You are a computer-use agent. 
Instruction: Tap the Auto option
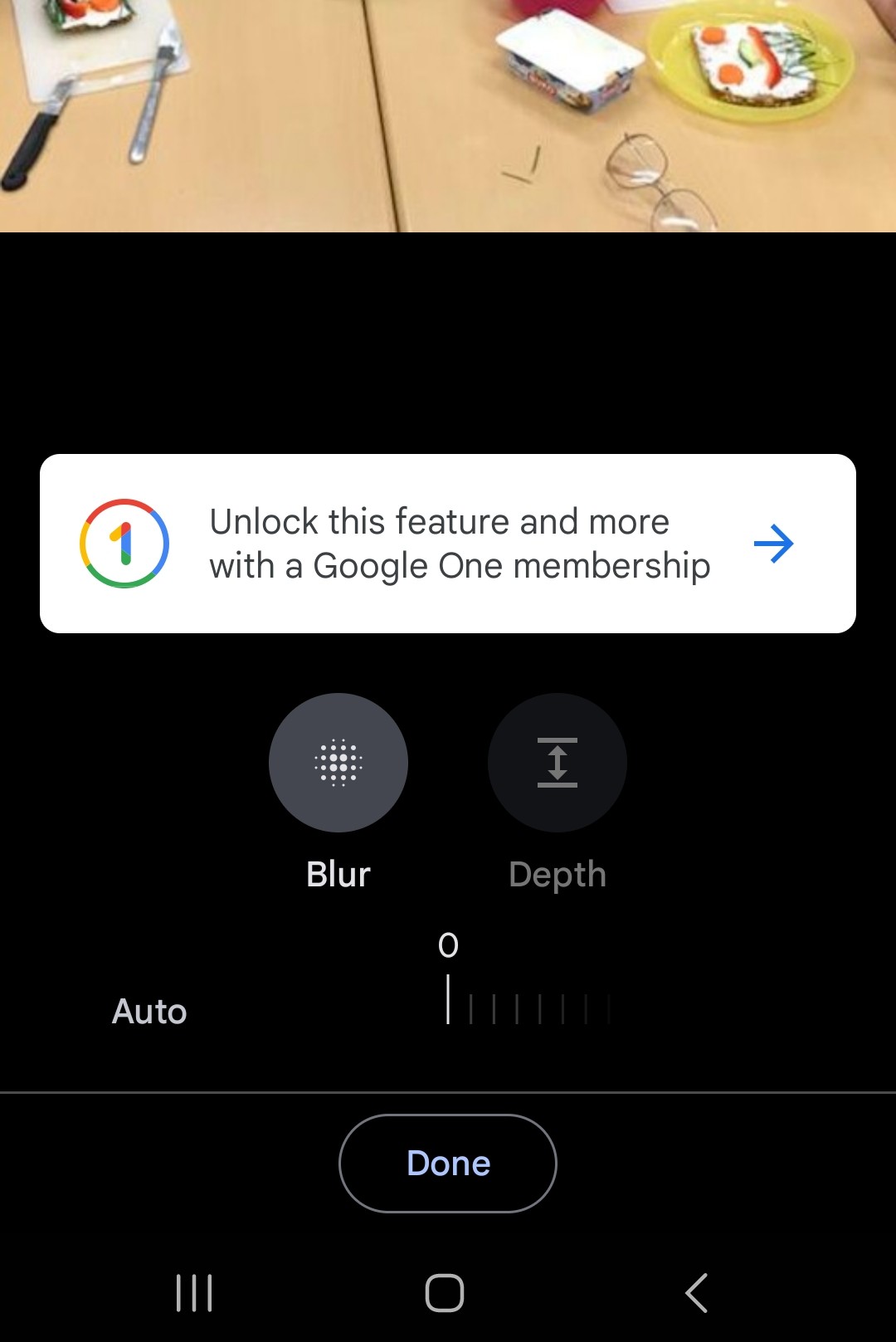click(149, 1012)
